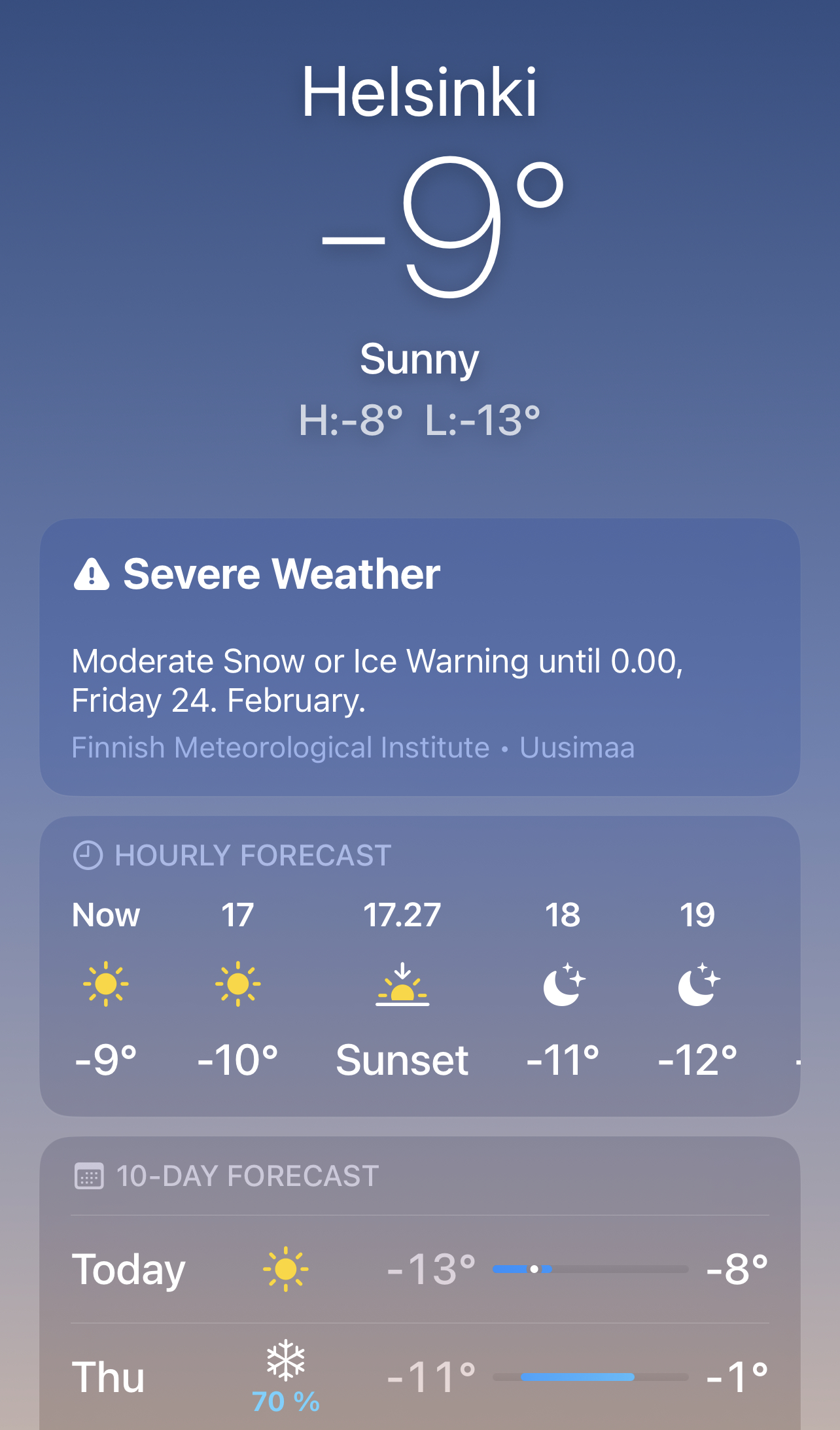The image size is (840, 1430).
Task: Open the Severe Weather warning card
Action: tap(419, 657)
